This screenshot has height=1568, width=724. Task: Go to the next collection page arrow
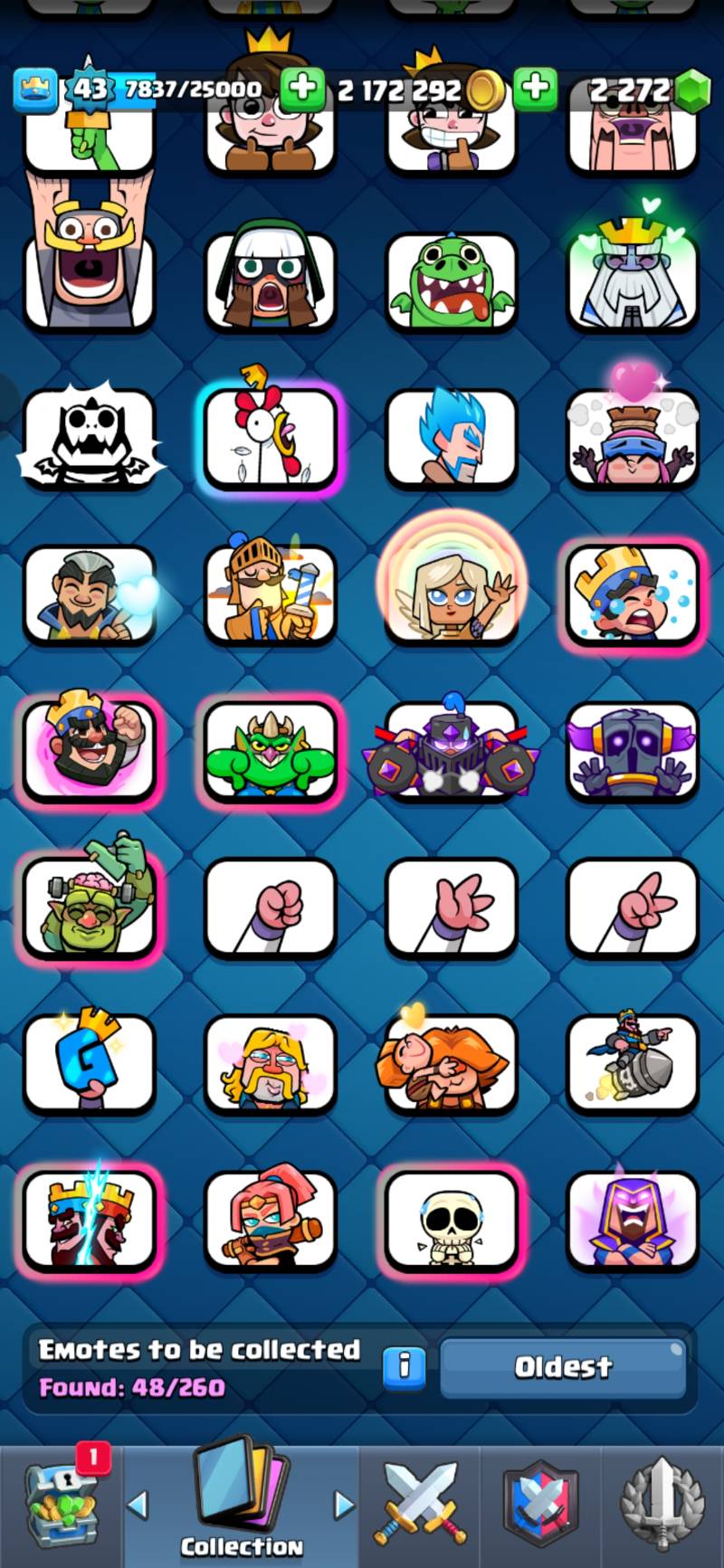point(345,1504)
